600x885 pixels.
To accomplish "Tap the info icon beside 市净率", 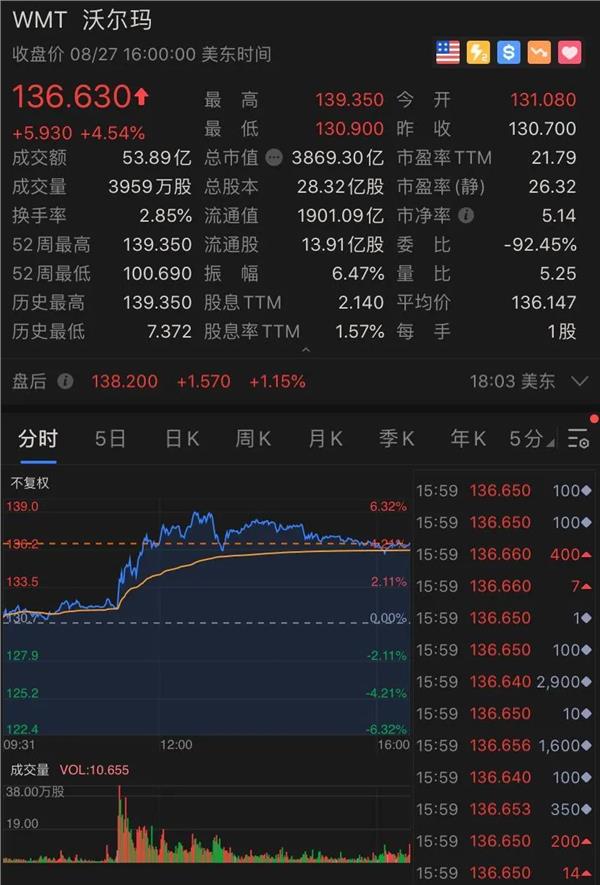I will tap(464, 215).
